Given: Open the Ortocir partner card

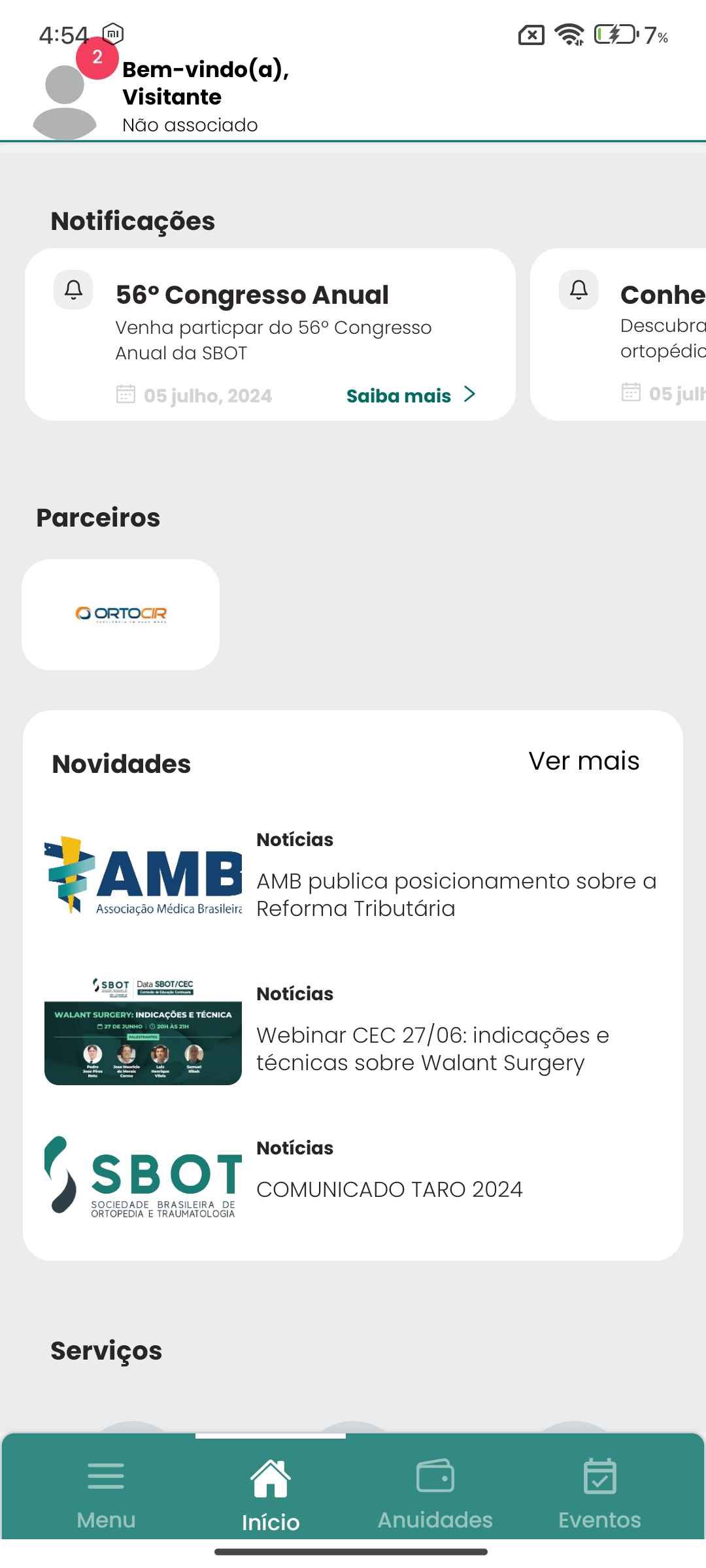Looking at the screenshot, I should [x=121, y=614].
